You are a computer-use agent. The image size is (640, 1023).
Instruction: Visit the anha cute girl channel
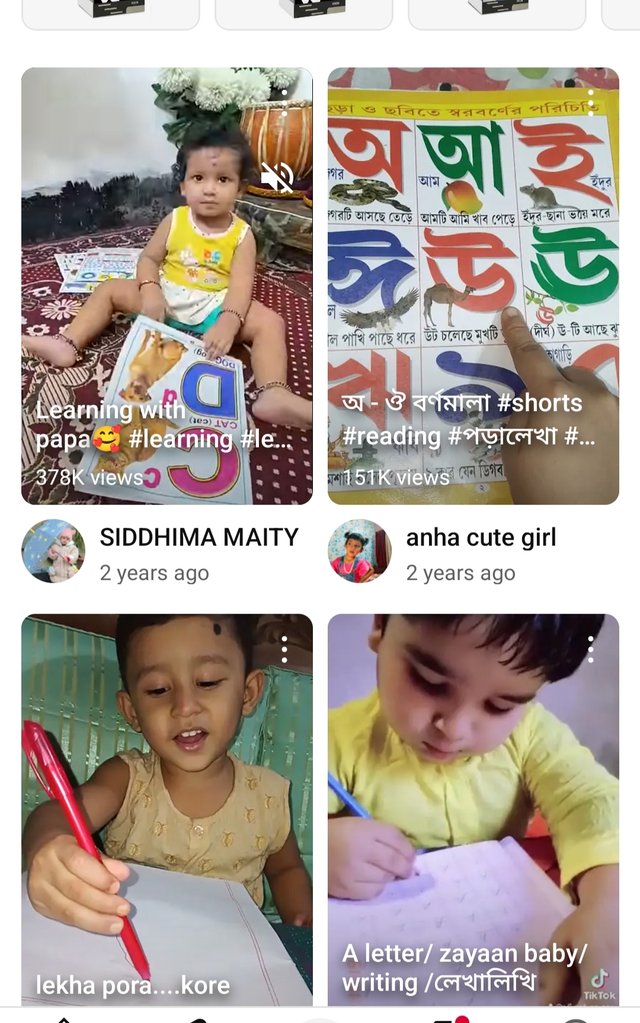(x=480, y=538)
